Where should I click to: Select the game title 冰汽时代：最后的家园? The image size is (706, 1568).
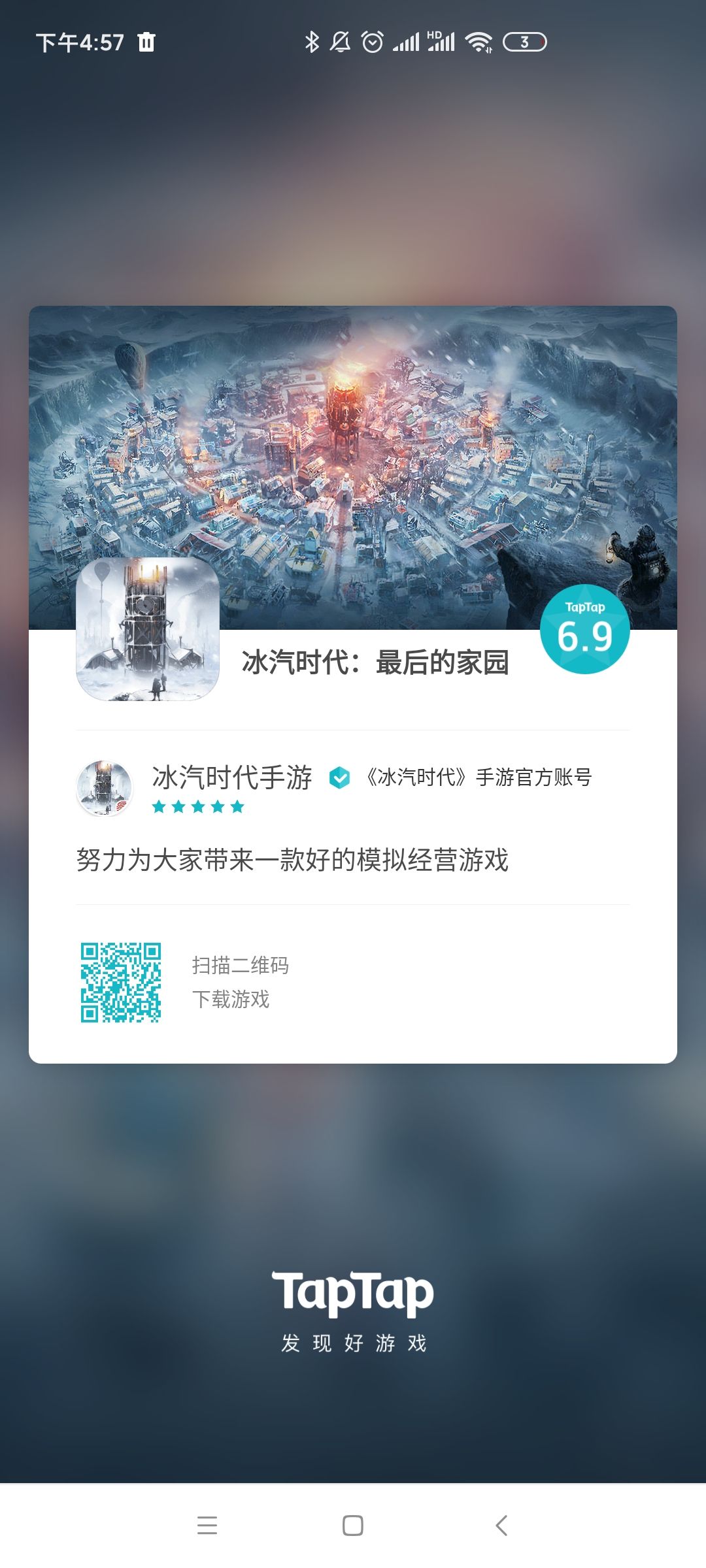(x=376, y=662)
